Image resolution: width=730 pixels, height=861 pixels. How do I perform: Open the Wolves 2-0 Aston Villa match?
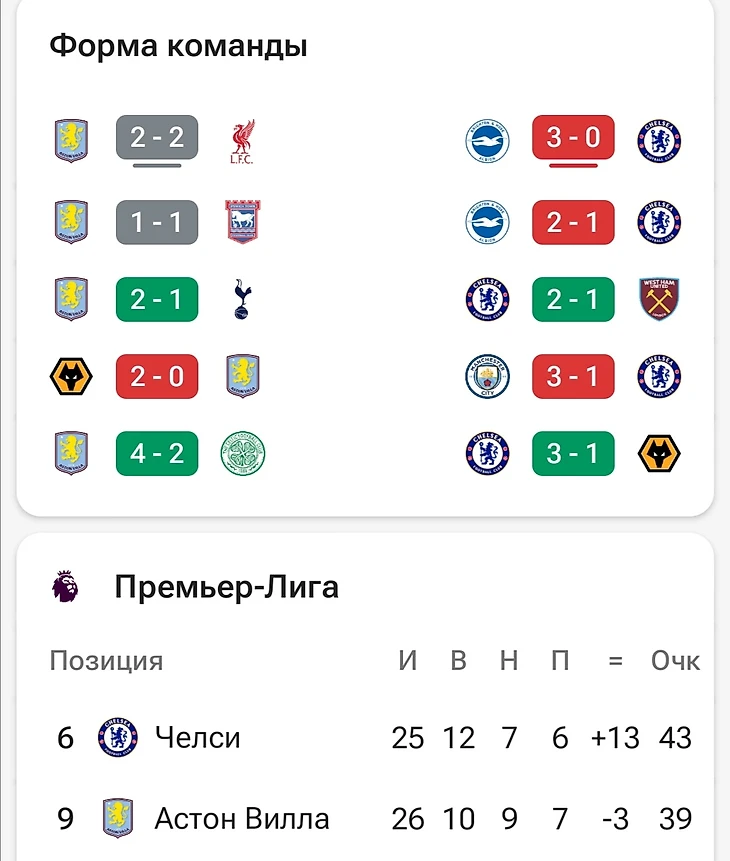pos(157,376)
